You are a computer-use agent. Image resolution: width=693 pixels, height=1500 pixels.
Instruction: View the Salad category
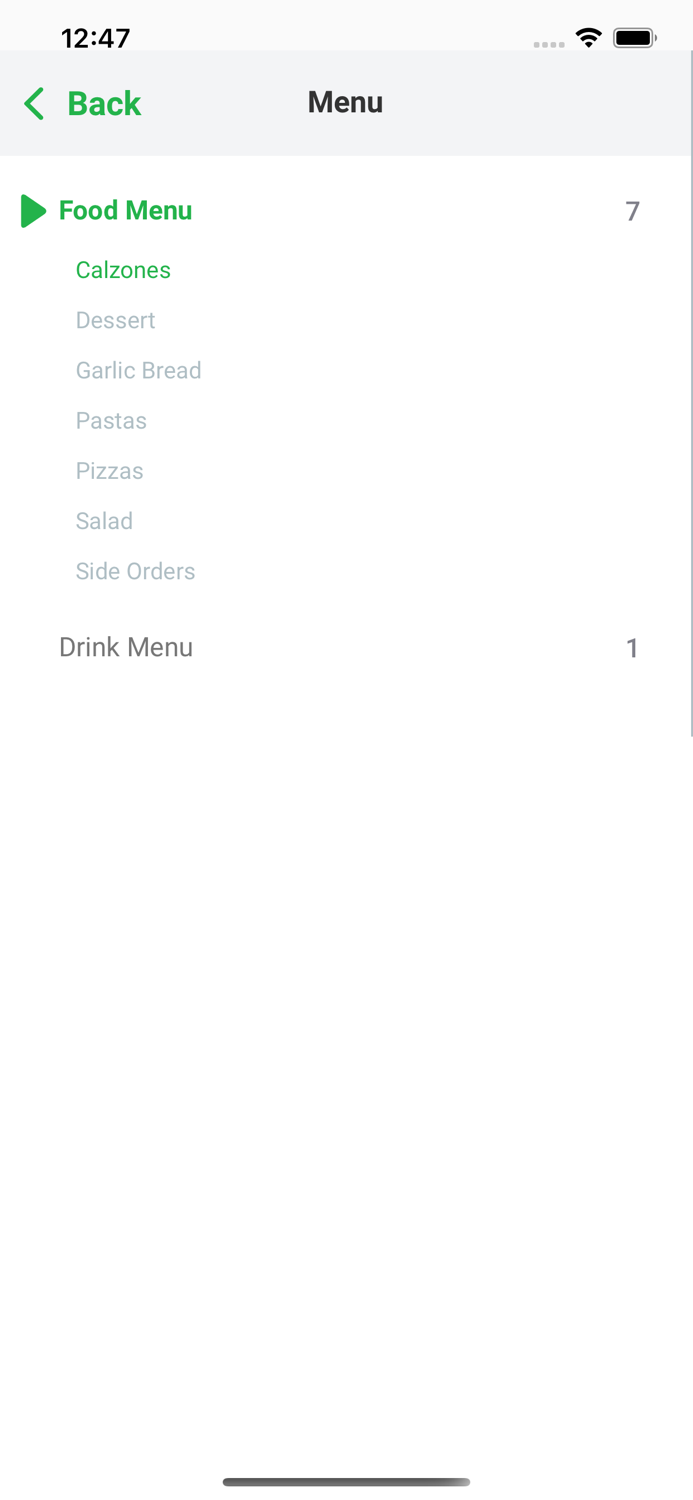pyautogui.click(x=104, y=521)
